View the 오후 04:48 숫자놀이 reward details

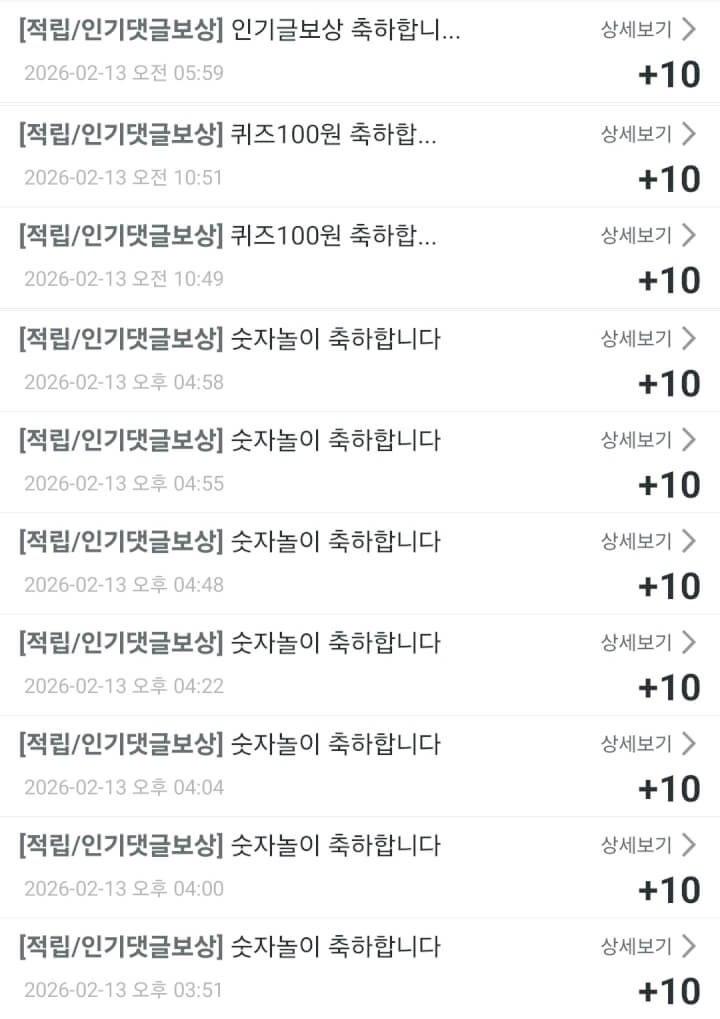pyautogui.click(x=647, y=541)
